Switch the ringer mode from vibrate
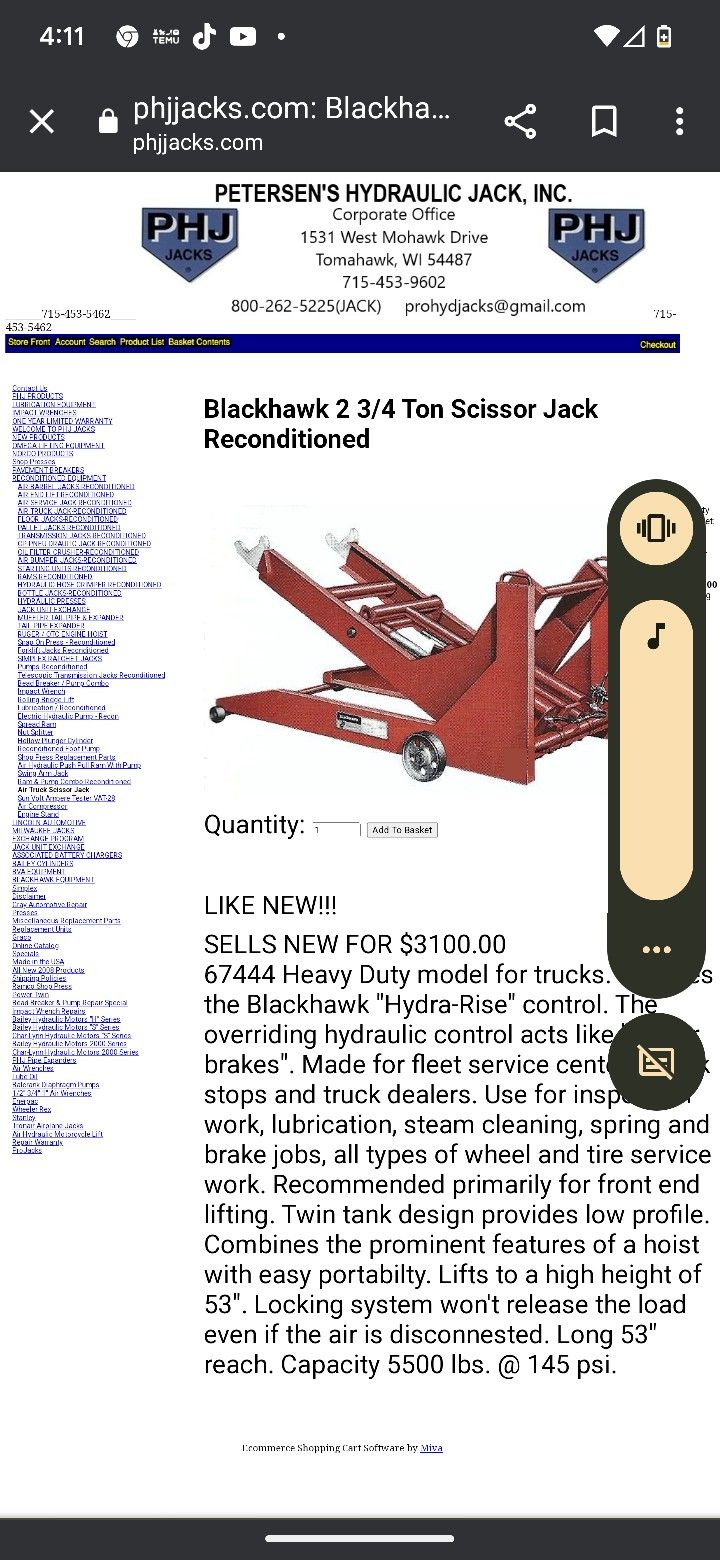The height and width of the screenshot is (1560, 720). click(x=656, y=527)
